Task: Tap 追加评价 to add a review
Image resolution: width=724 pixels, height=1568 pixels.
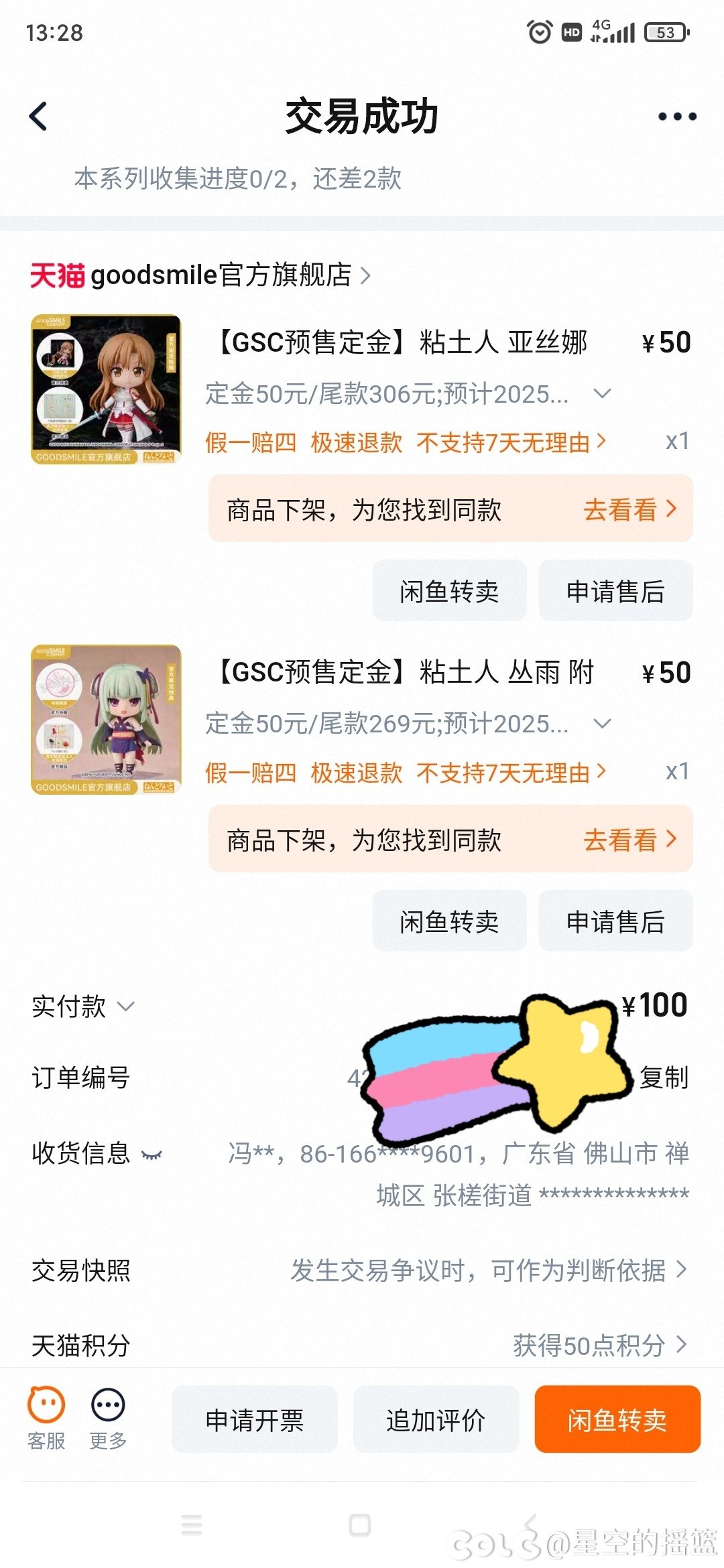Action: point(436,1419)
